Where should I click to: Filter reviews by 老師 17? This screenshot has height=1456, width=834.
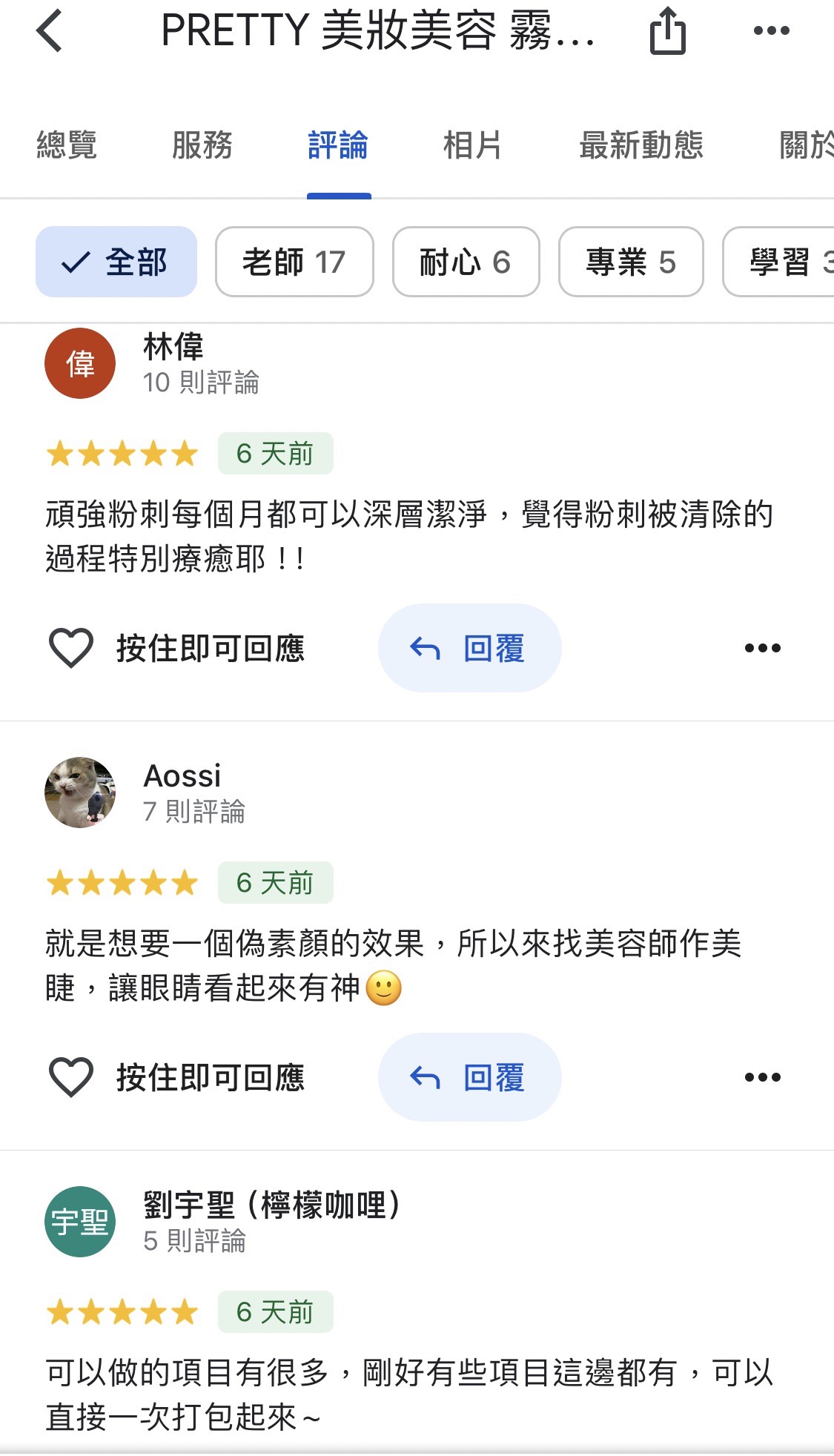[294, 262]
